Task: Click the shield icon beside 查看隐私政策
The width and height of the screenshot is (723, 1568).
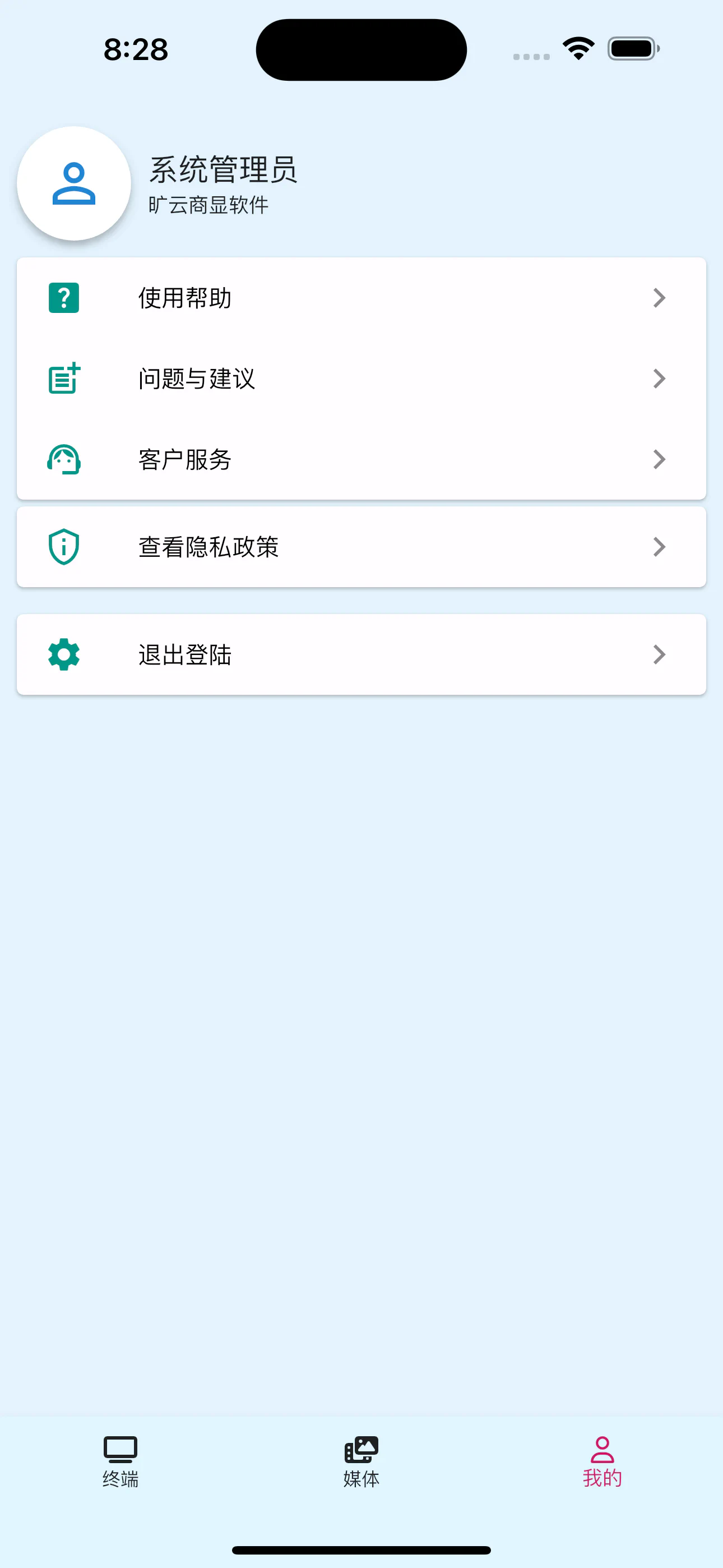Action: (x=63, y=546)
